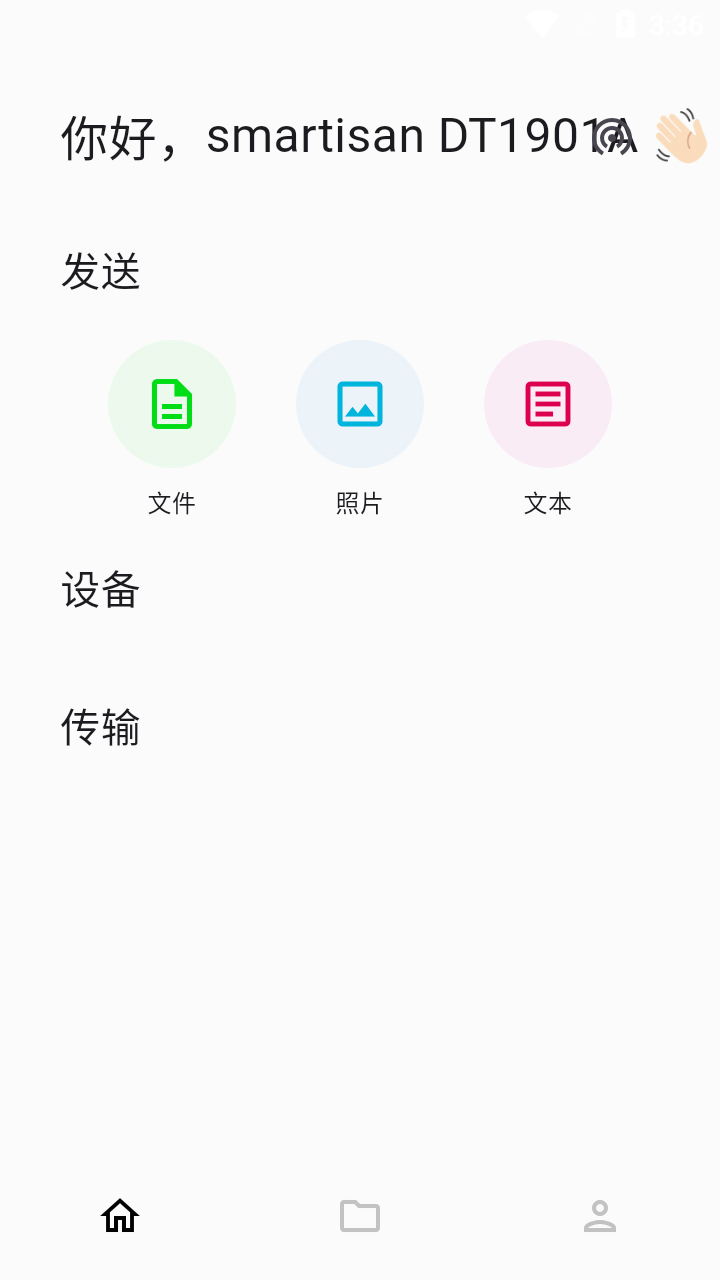This screenshot has width=720, height=1280.
Task: Tap the waving hand emoji
Action: coord(681,135)
